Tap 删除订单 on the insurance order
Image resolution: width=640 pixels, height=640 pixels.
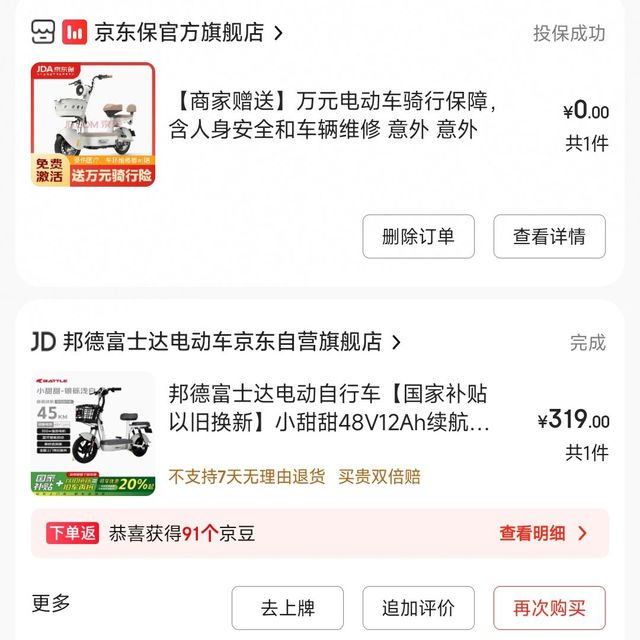pyautogui.click(x=418, y=237)
